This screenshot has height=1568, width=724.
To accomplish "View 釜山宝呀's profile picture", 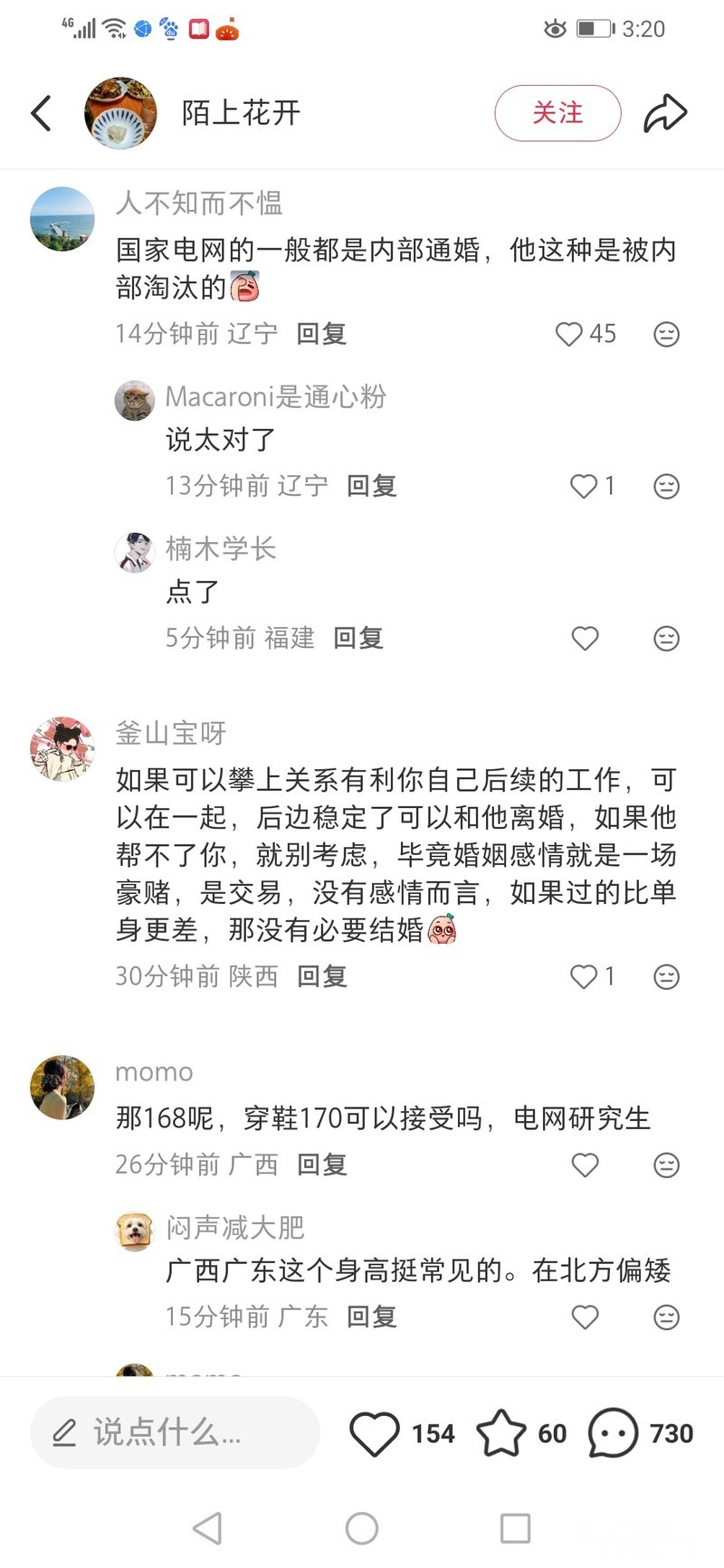I will pyautogui.click(x=62, y=748).
